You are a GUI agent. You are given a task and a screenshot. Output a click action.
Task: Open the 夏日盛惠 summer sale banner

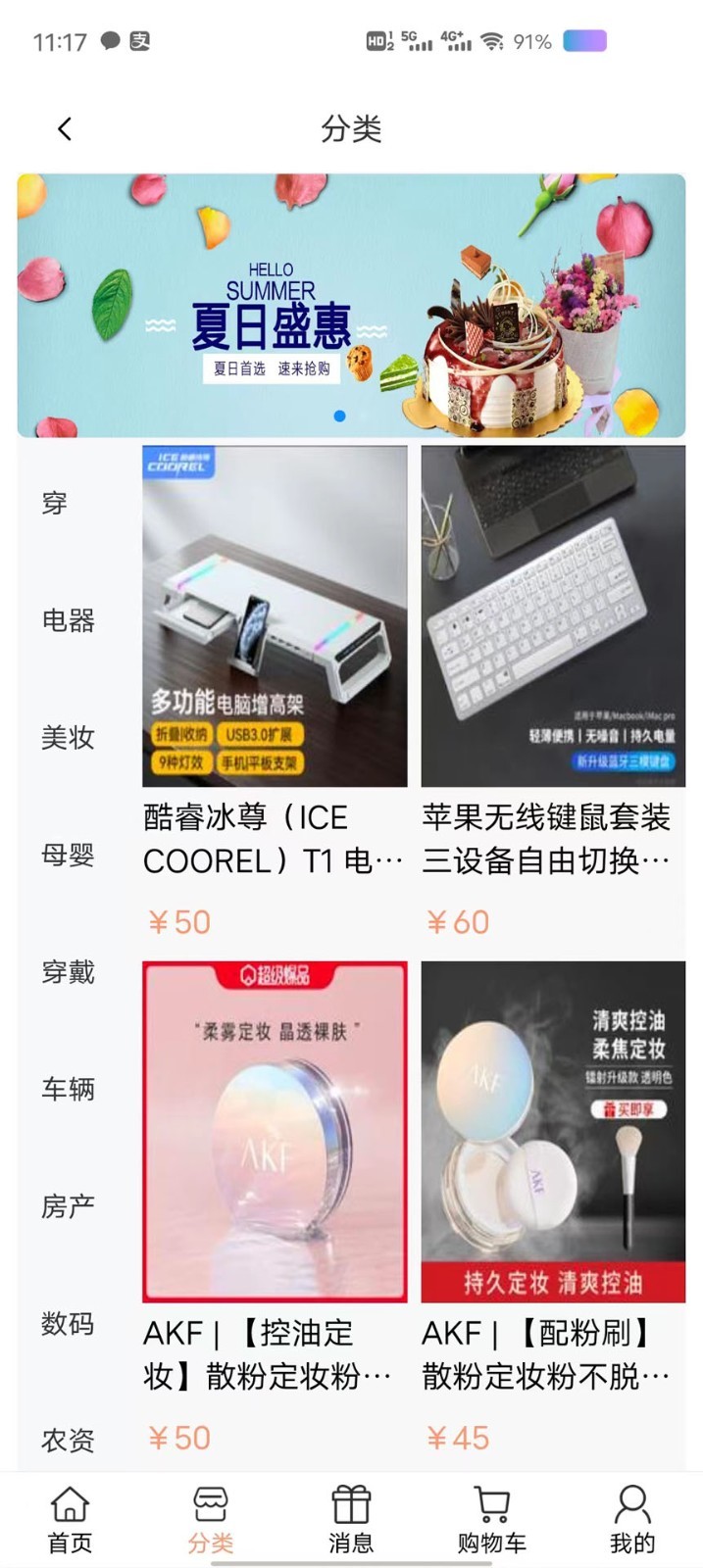tap(351, 305)
